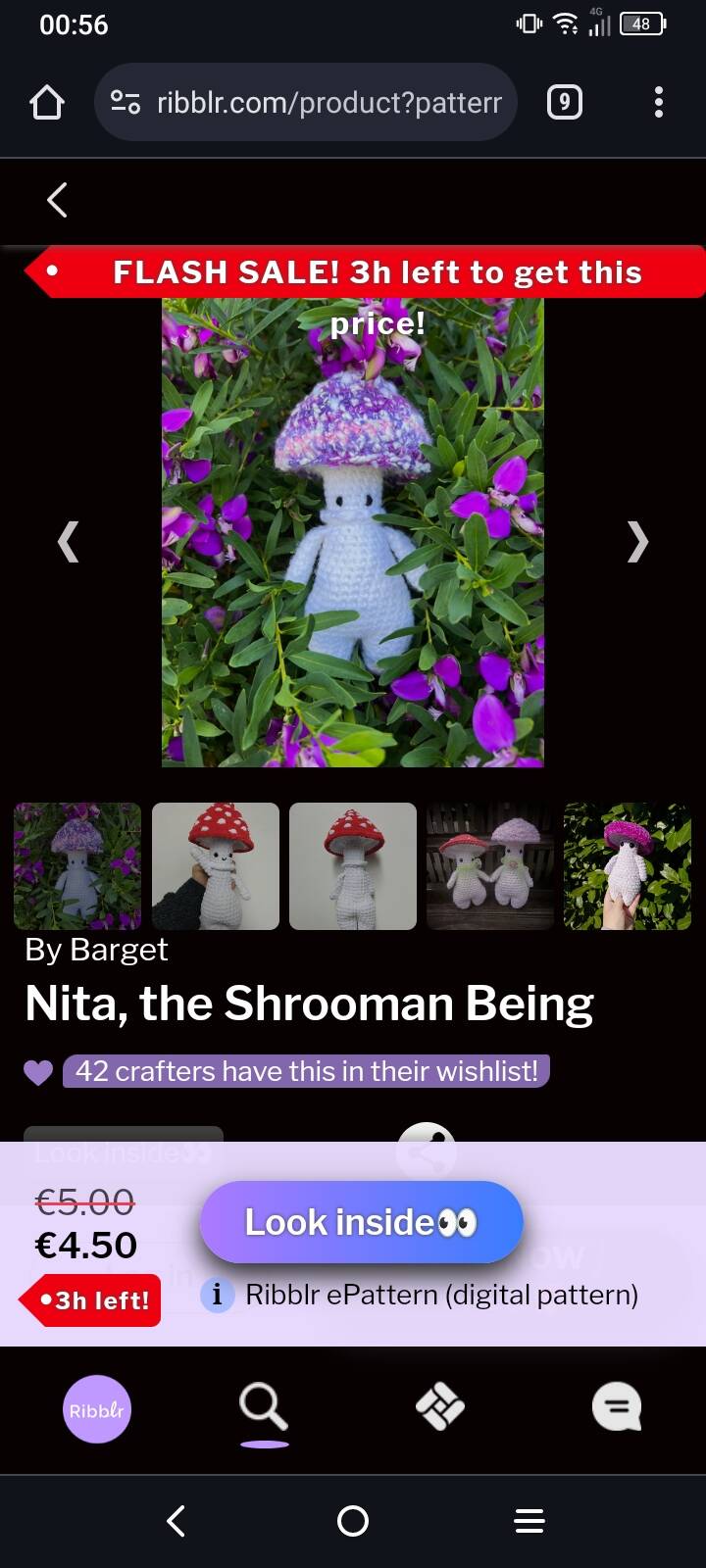Show the previous product photo
Screen dimensions: 706x1568
pos(68,541)
